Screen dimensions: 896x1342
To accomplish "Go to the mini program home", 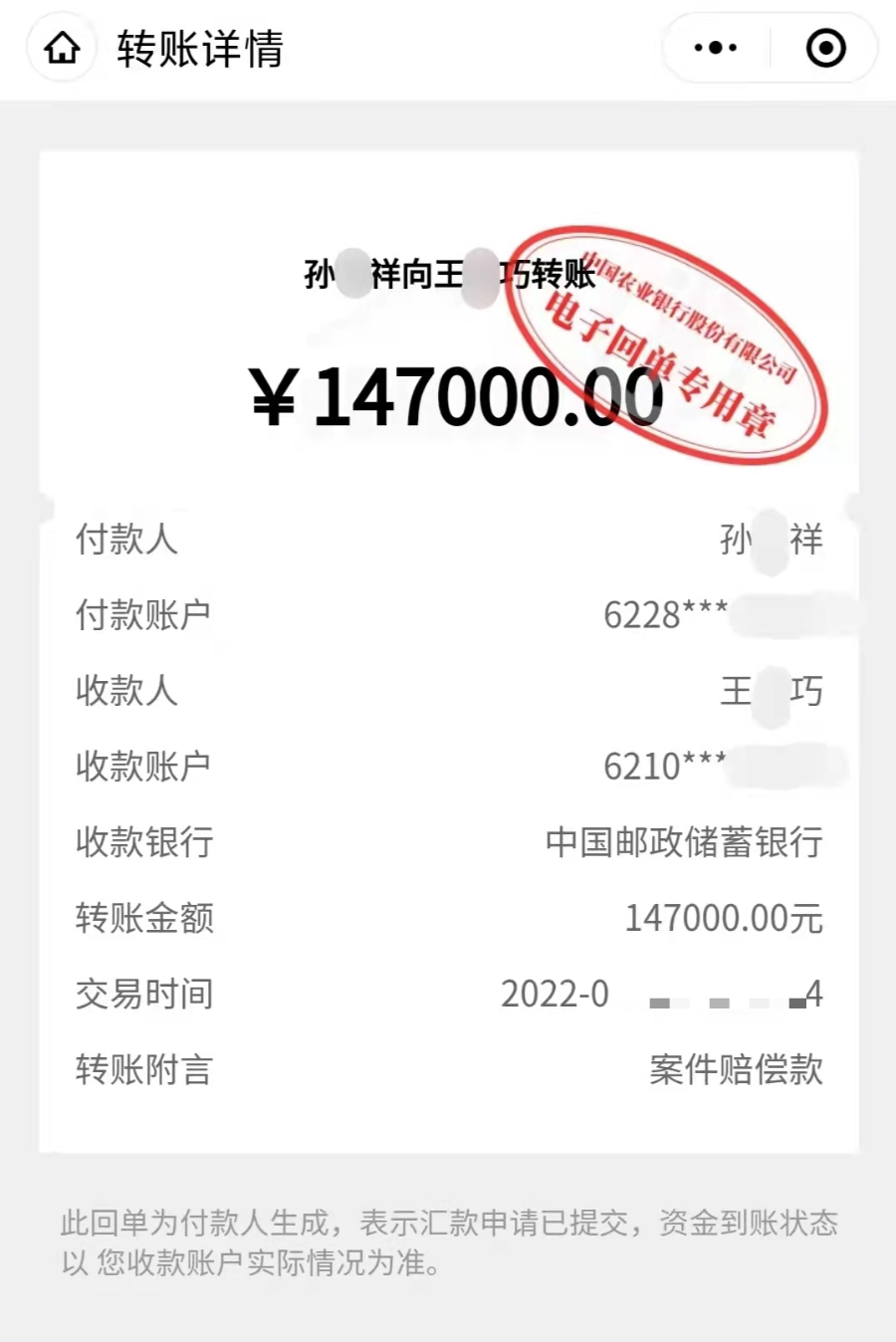I will pos(62,48).
